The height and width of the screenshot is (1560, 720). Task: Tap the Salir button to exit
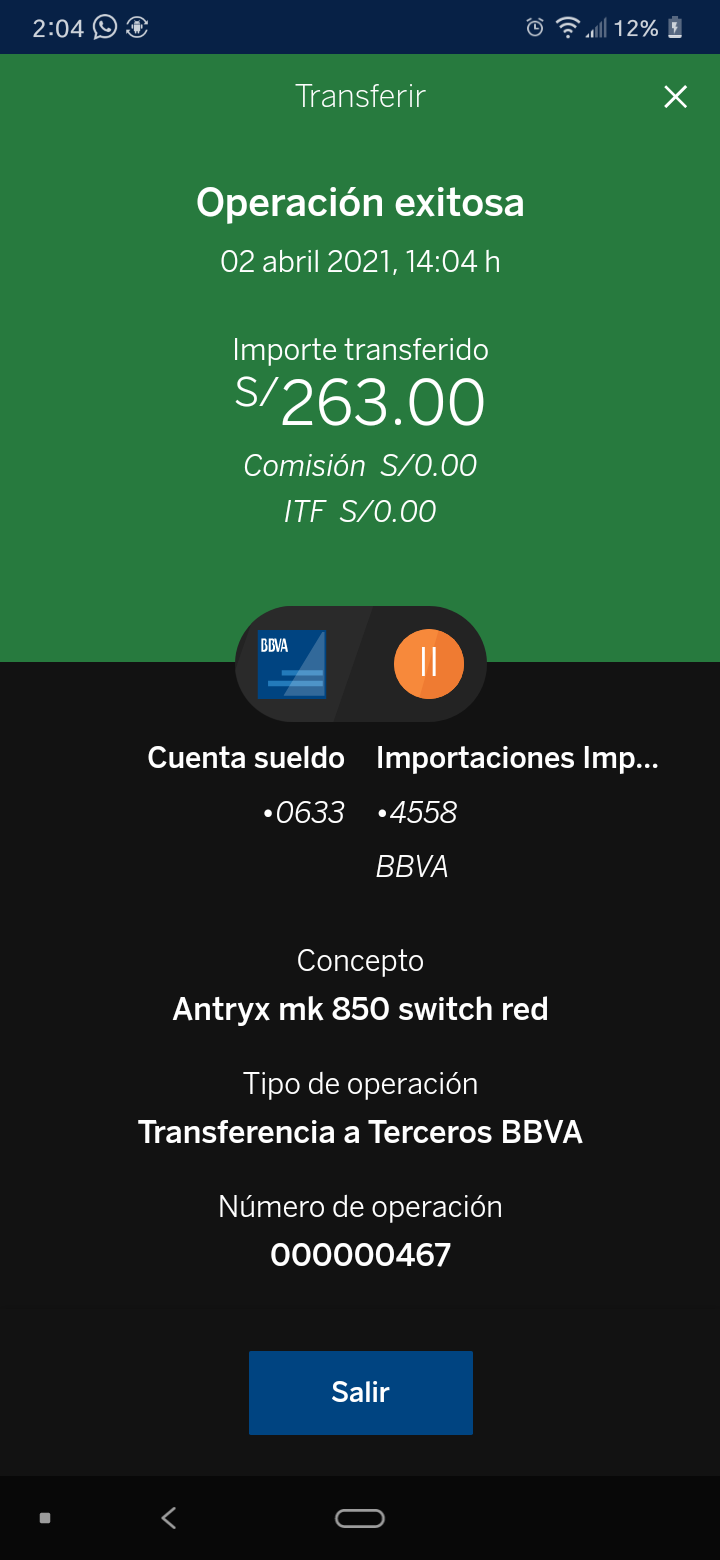[x=360, y=1392]
